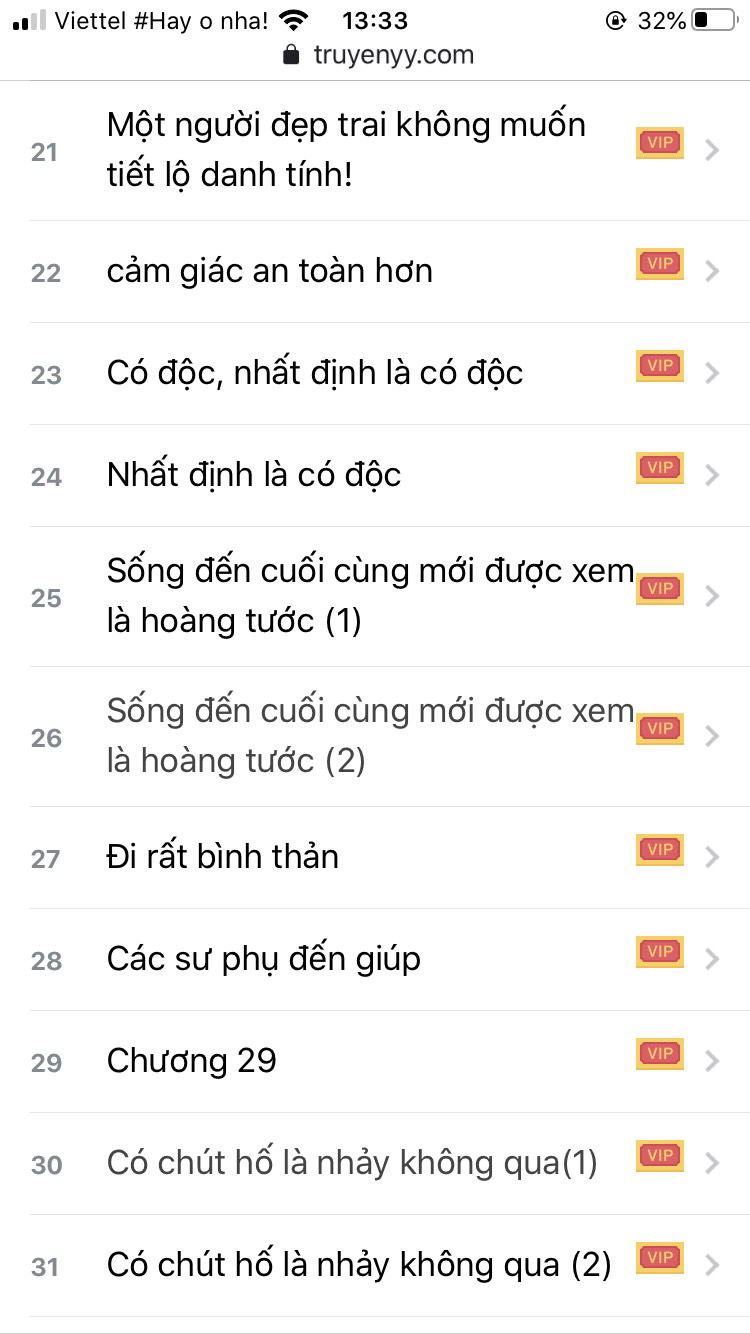Open chapter 27 Đi rất bình thản

[x=223, y=857]
